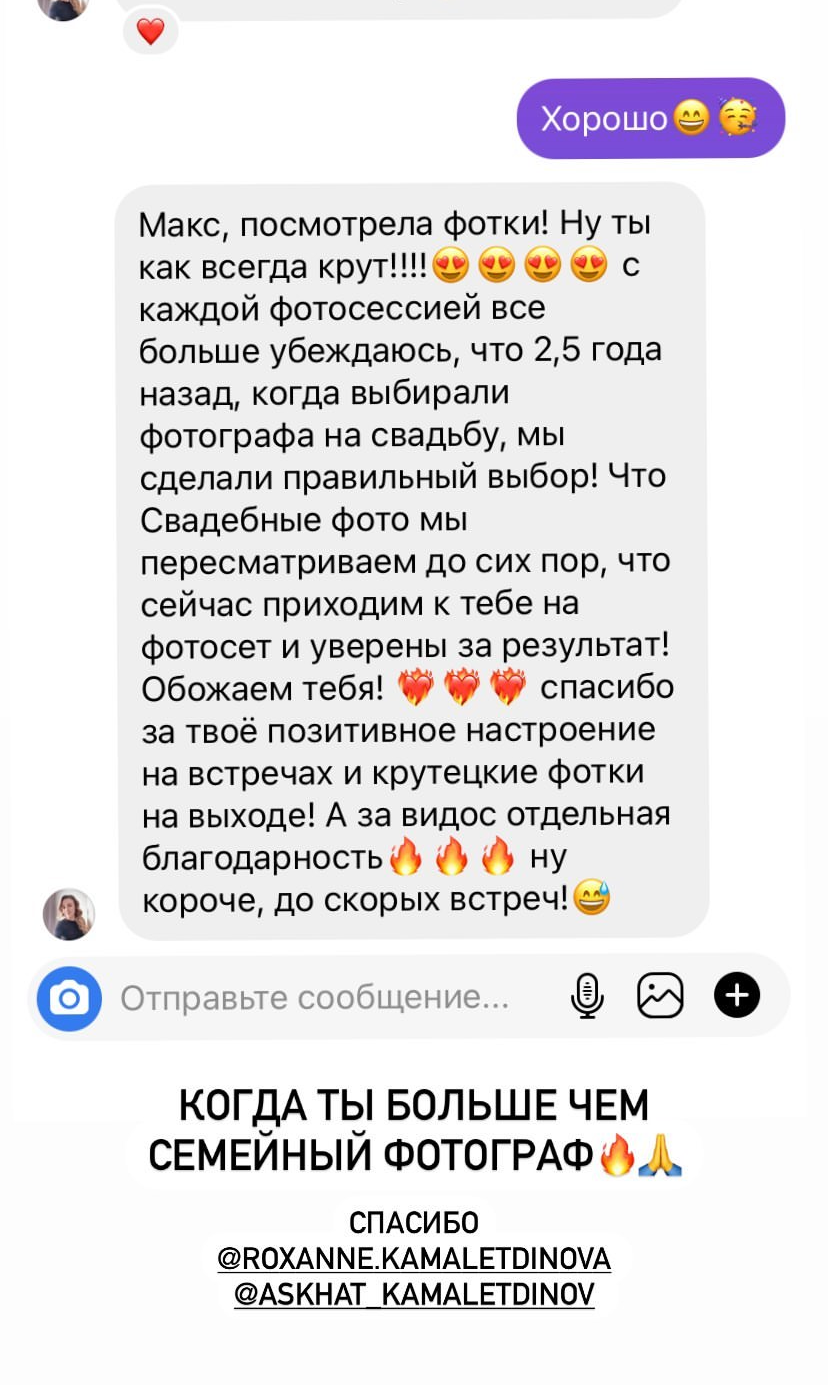
Task: Tap the microphone icon to record voice message
Action: click(588, 994)
